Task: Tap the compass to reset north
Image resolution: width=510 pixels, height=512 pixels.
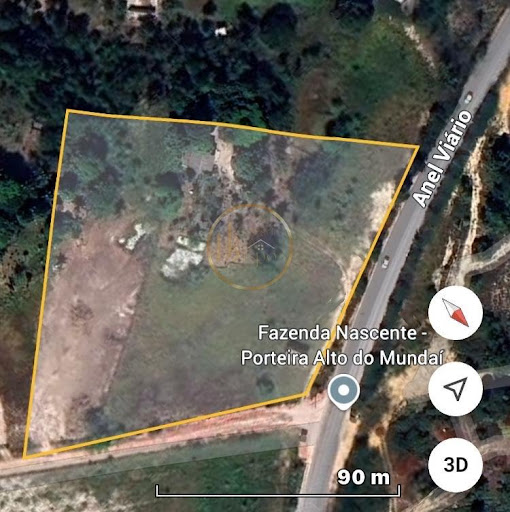Action: point(455,313)
